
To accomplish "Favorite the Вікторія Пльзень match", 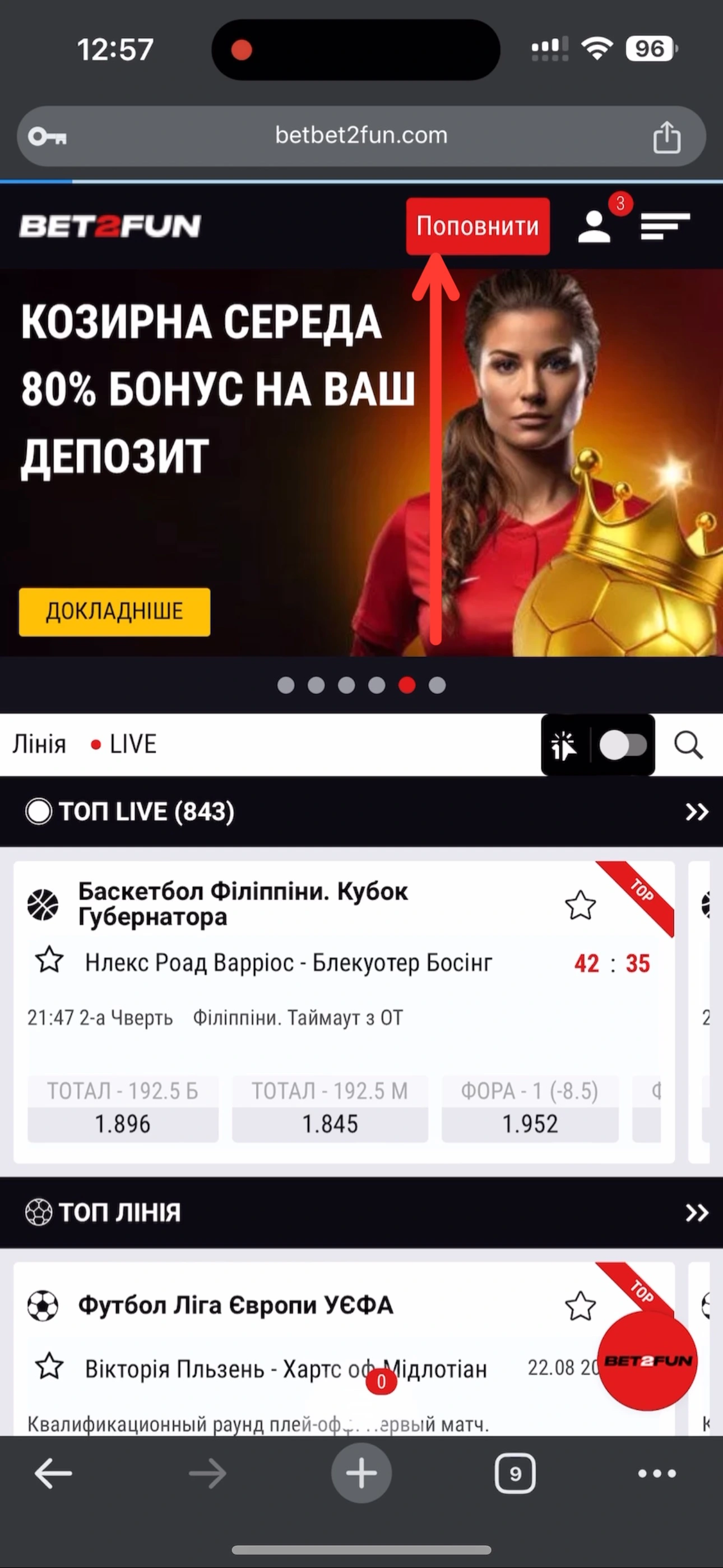I will (49, 1366).
